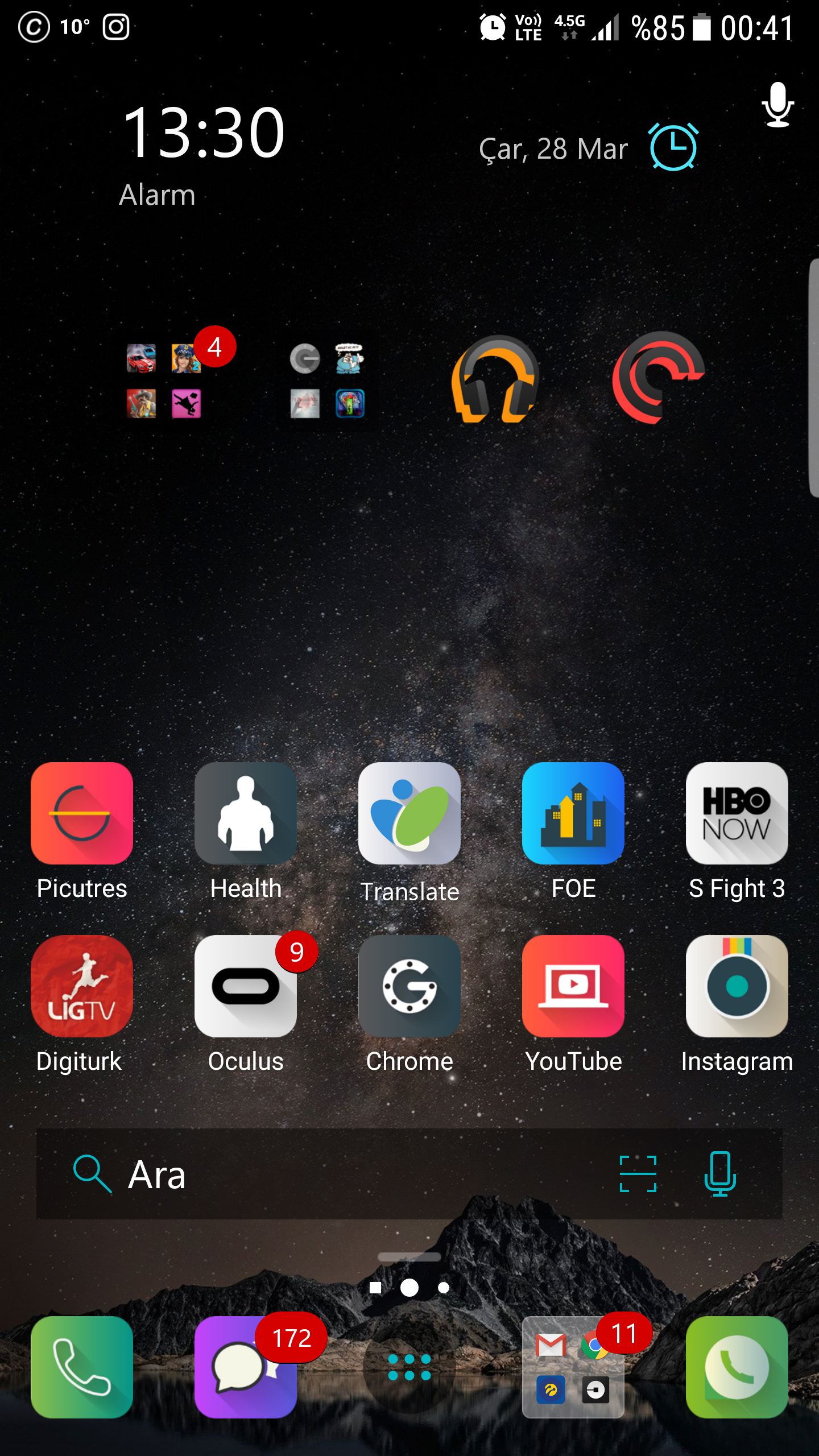Open messages with 172 unread
Image resolution: width=819 pixels, height=1456 pixels.
[x=246, y=1367]
